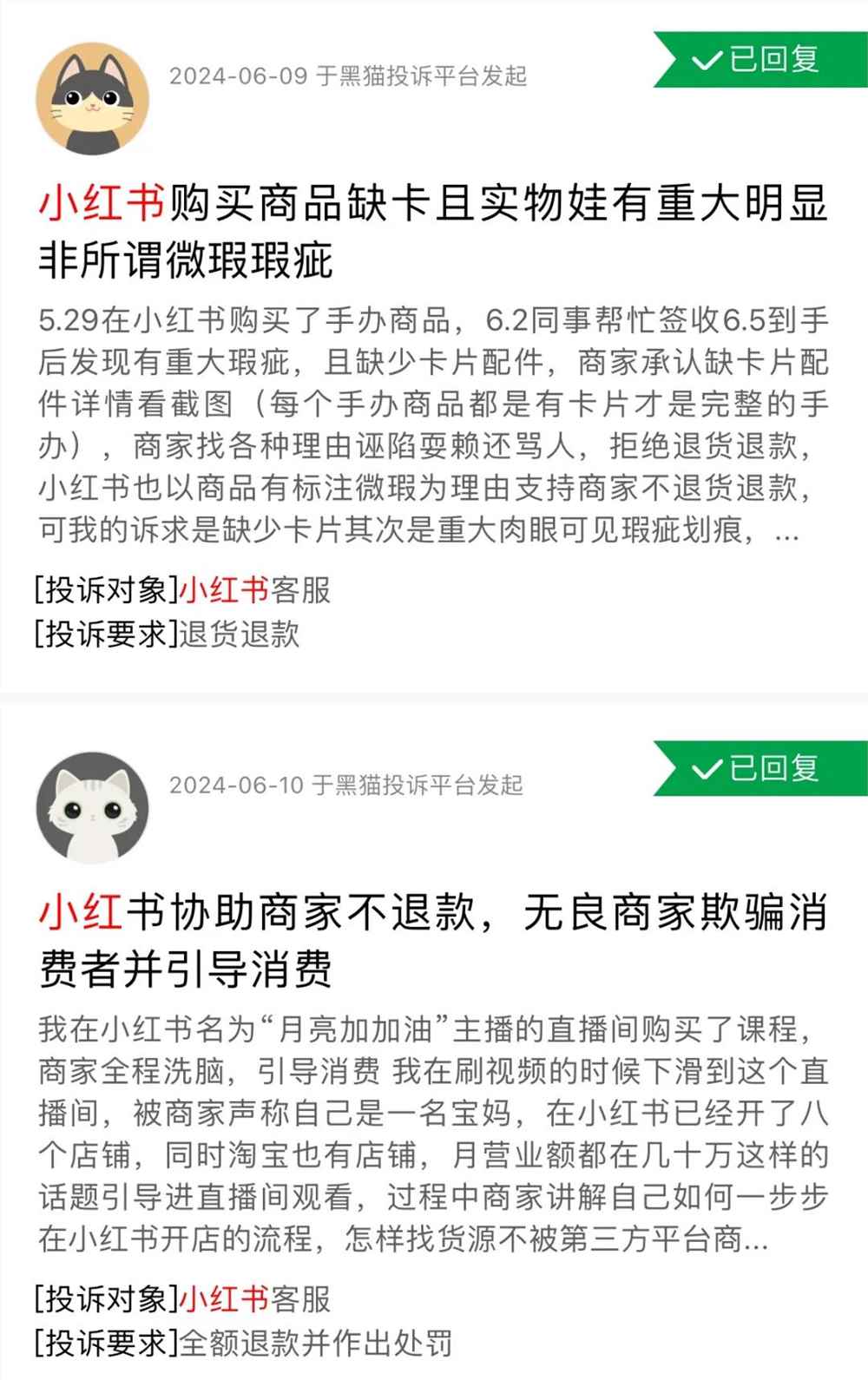Click the red 小红书 text beside 投诉对象 in first card

(x=223, y=589)
